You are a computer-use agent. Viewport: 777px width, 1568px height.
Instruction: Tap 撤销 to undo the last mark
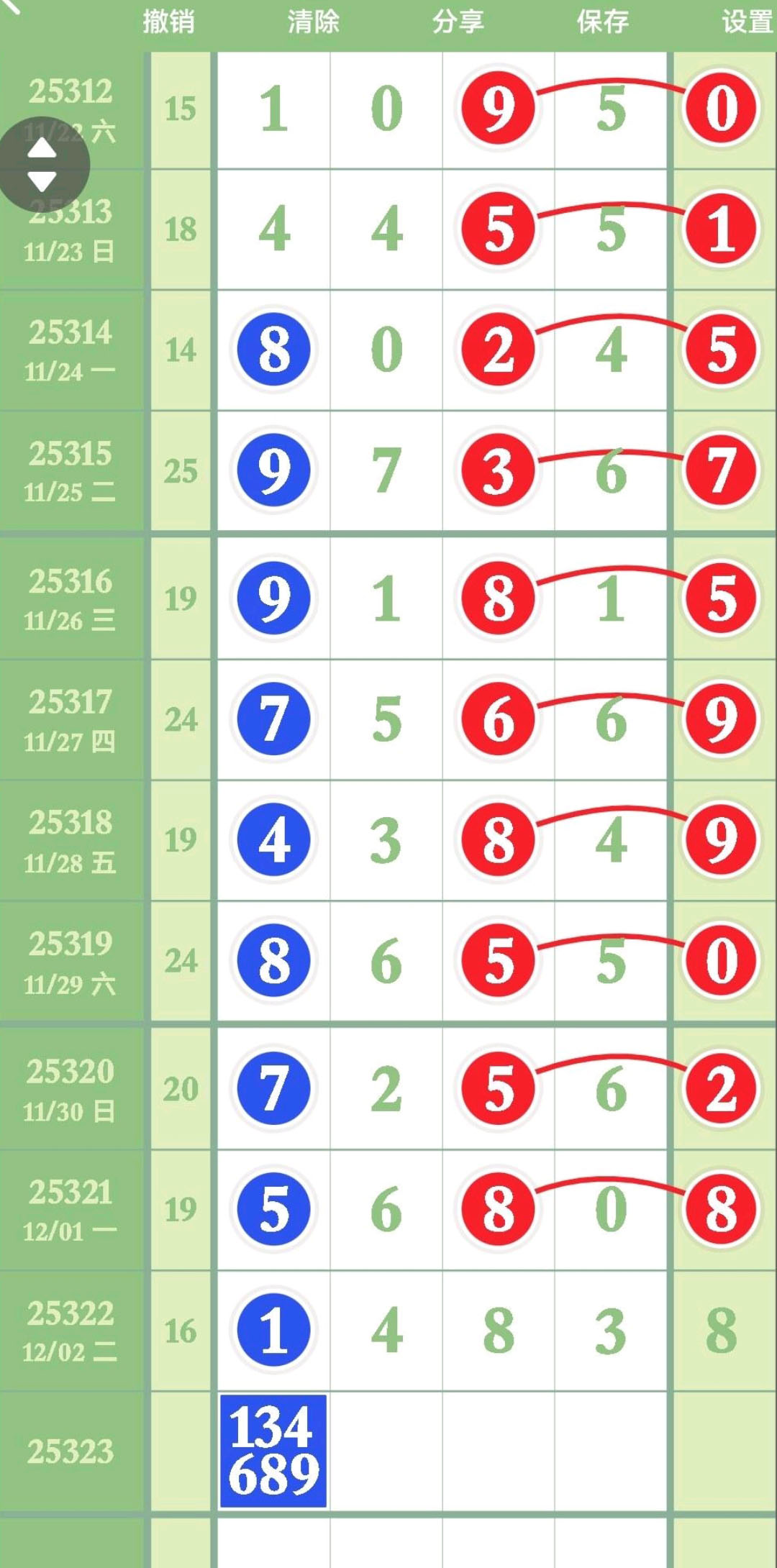[168, 22]
